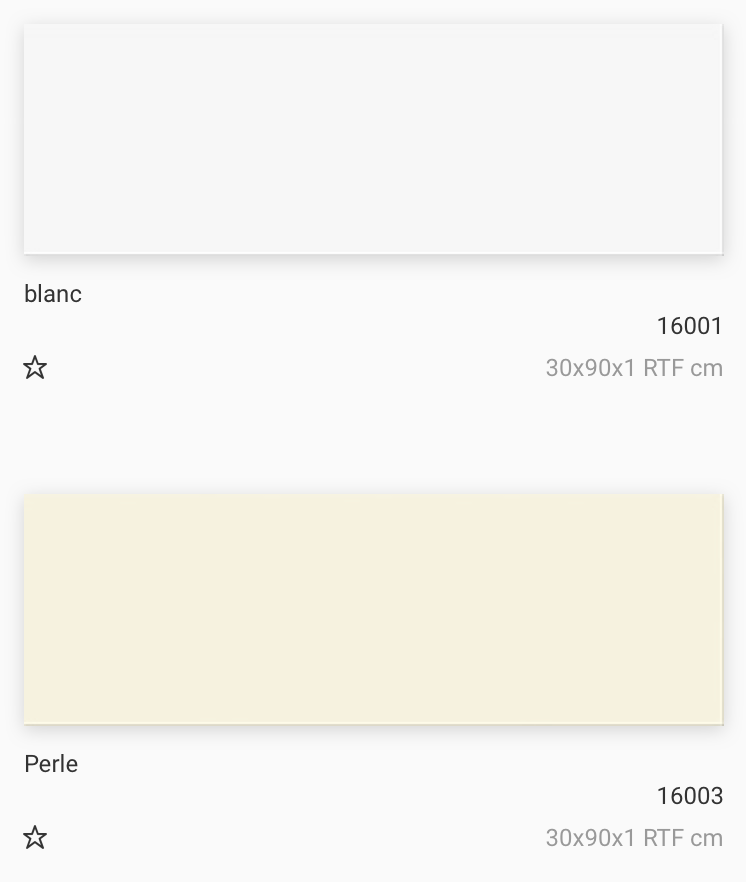
Task: Open the Perle tile product image
Action: point(373,608)
